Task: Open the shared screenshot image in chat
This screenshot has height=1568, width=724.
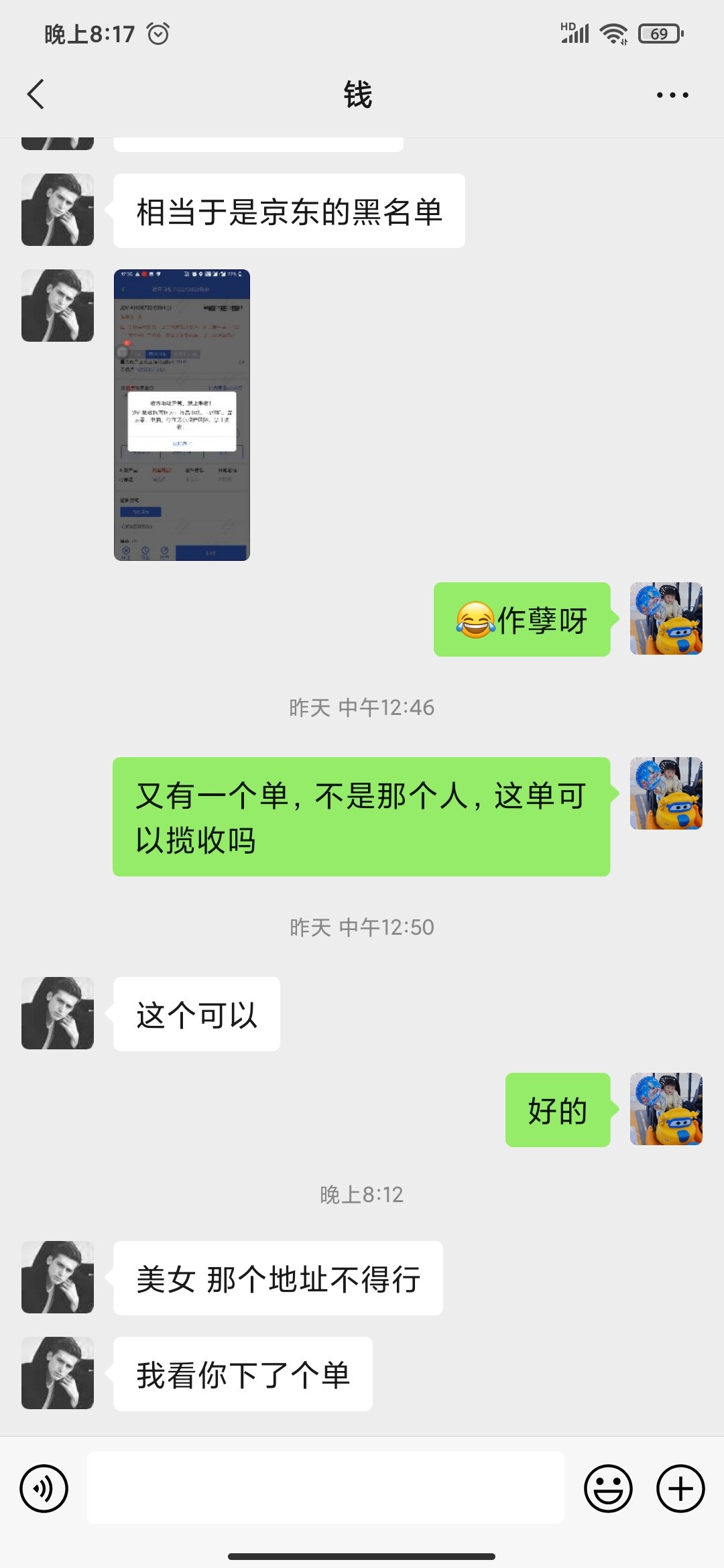Action: pos(182,415)
